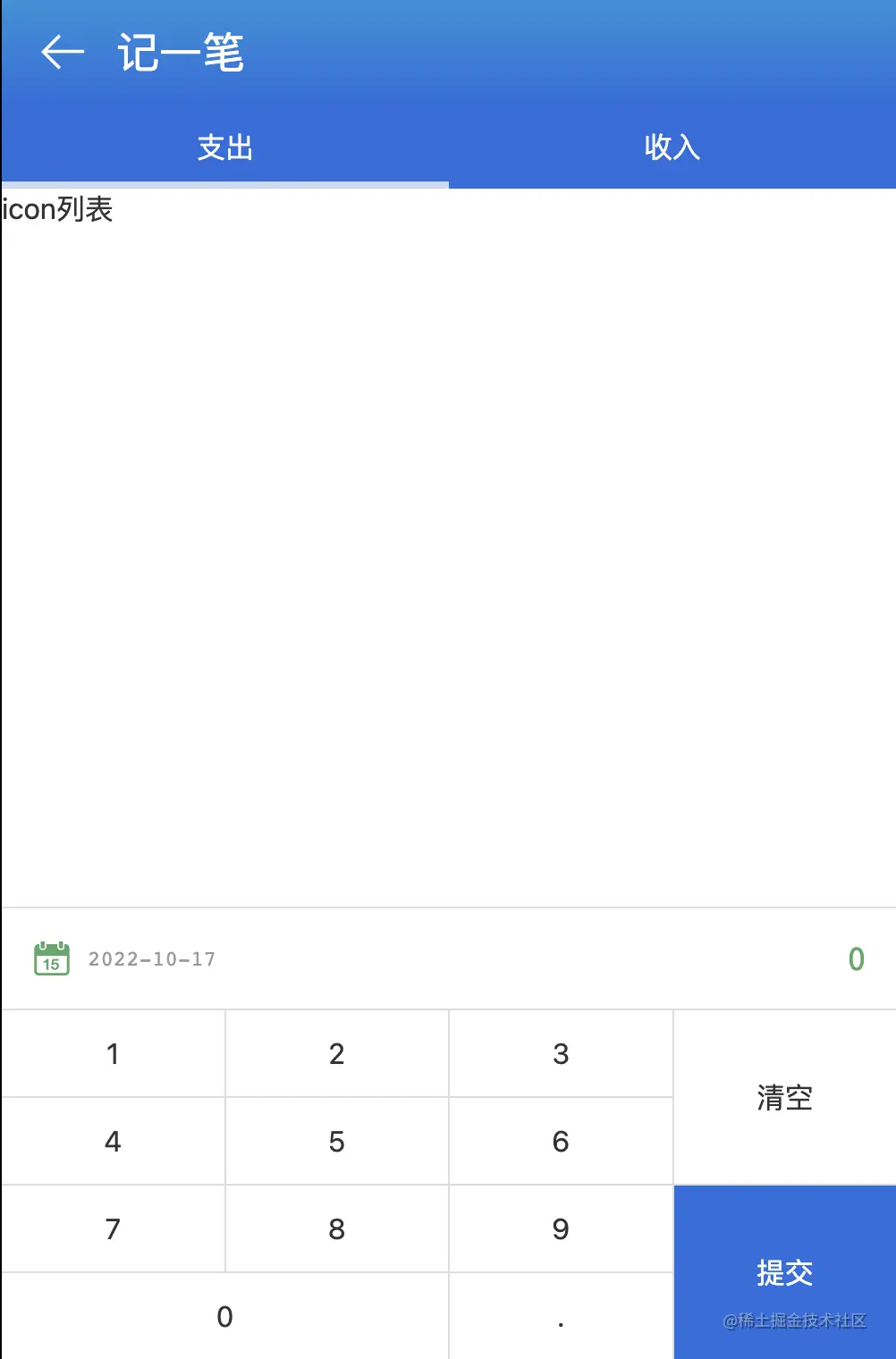Click the date text 2022-10-17
The width and height of the screenshot is (896, 1359).
(x=151, y=958)
